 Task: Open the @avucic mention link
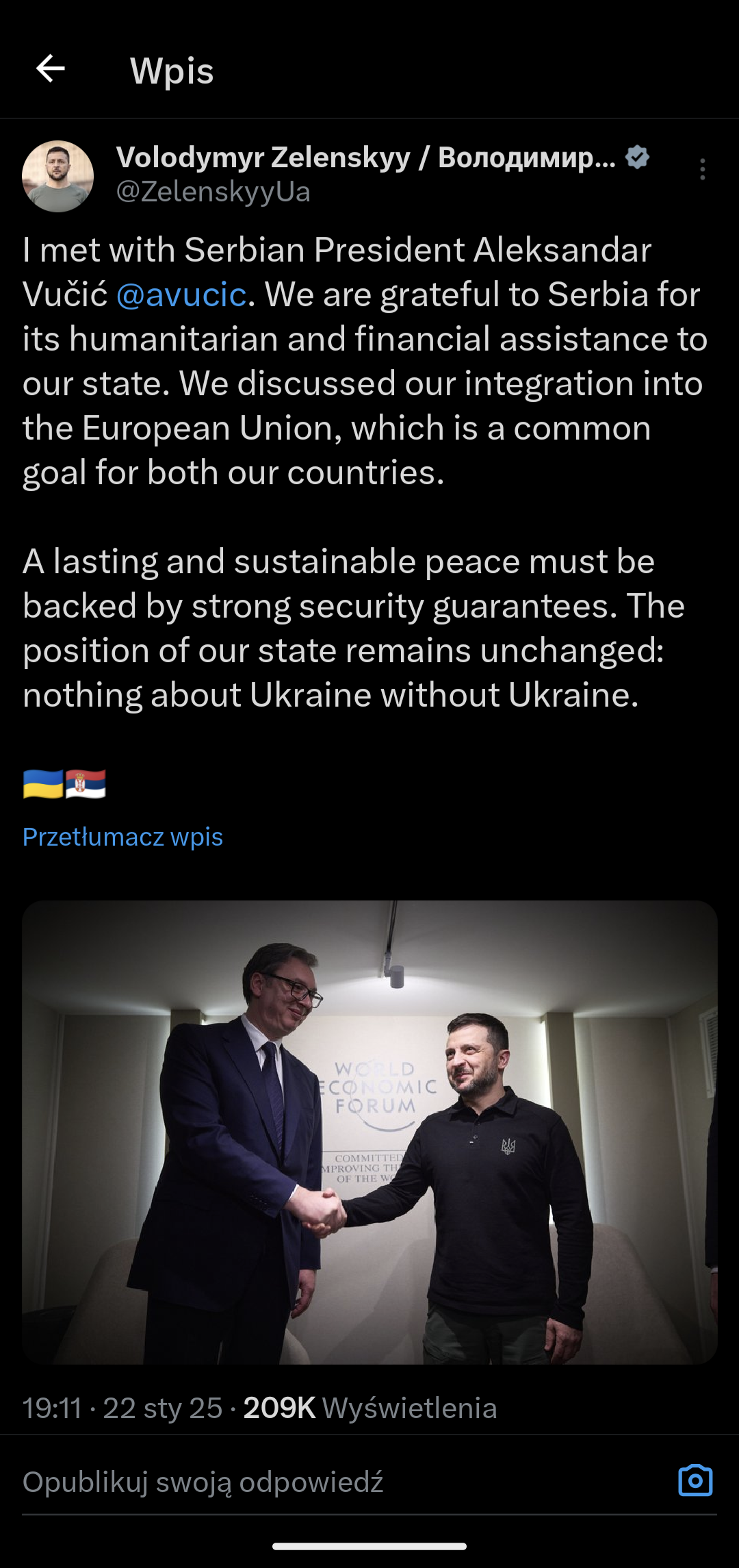[x=181, y=294]
